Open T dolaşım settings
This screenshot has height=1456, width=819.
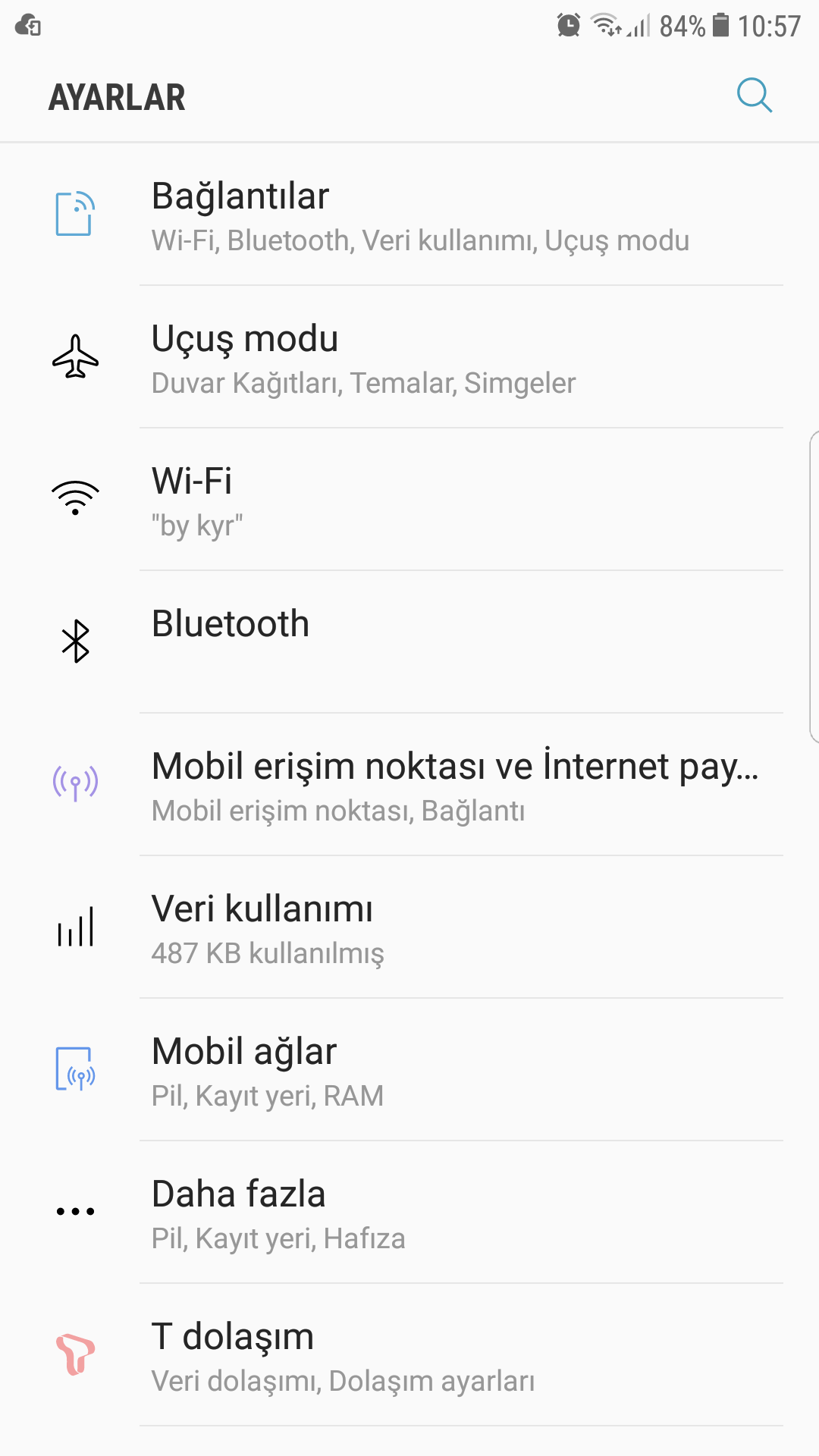click(x=409, y=1355)
